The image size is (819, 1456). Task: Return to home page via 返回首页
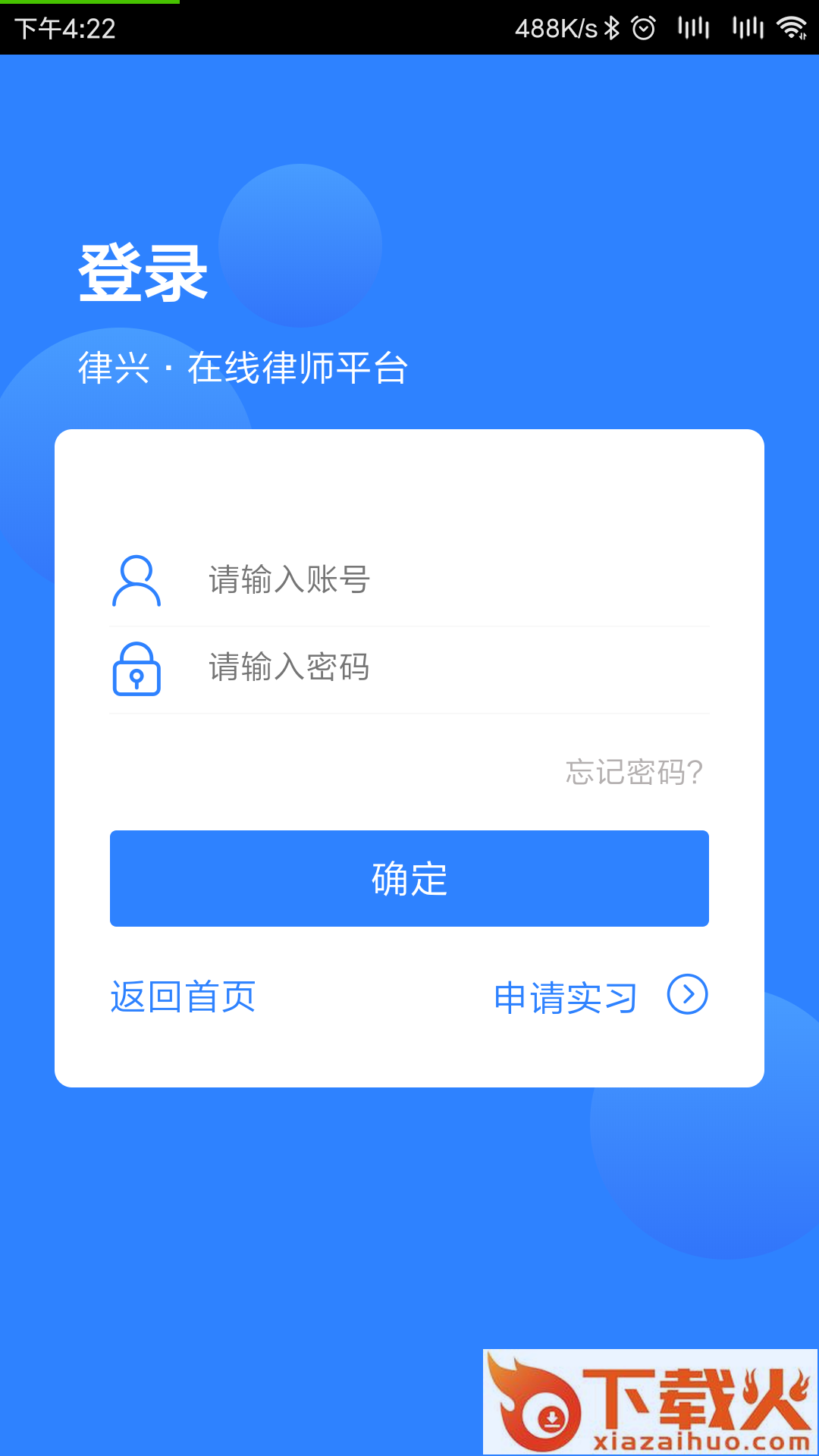(x=183, y=996)
